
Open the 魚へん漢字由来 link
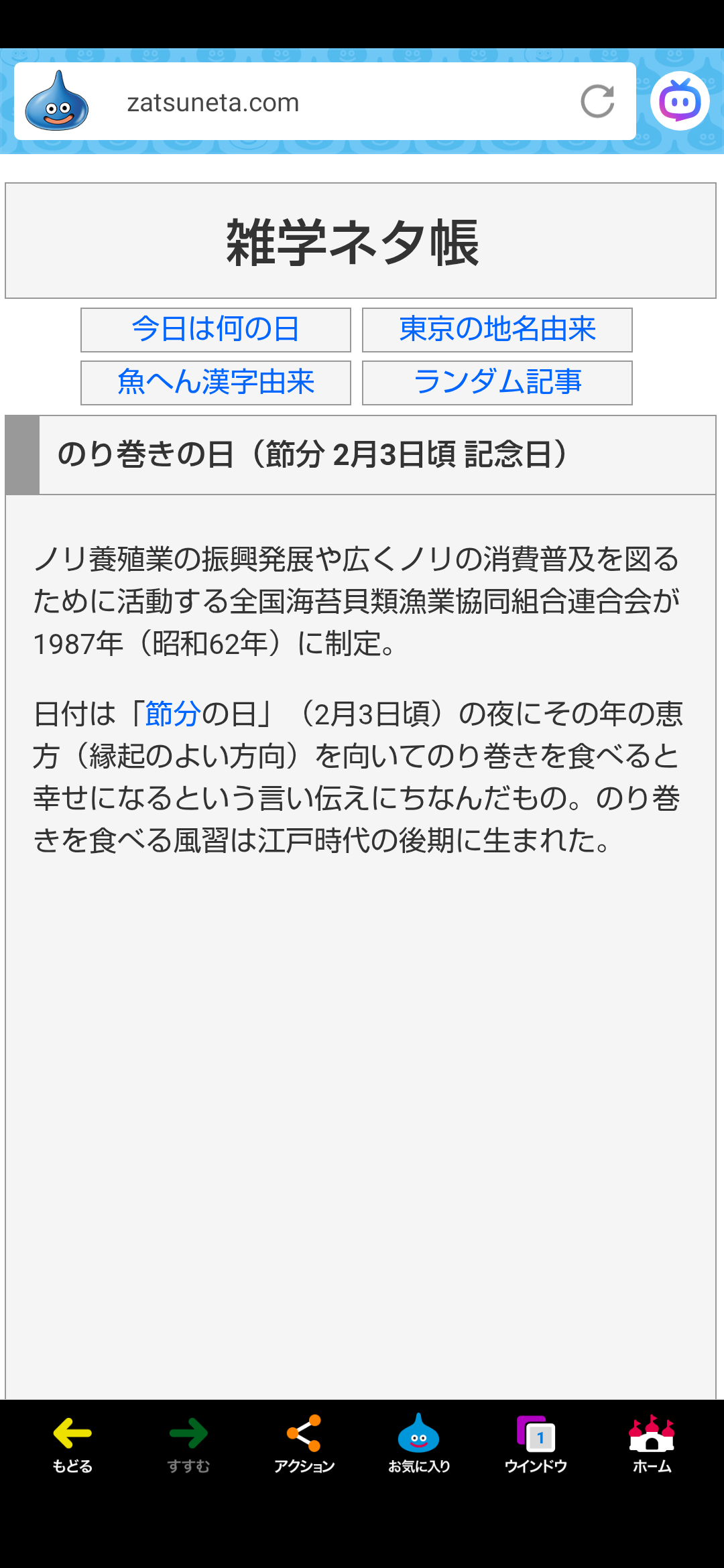[x=215, y=383]
